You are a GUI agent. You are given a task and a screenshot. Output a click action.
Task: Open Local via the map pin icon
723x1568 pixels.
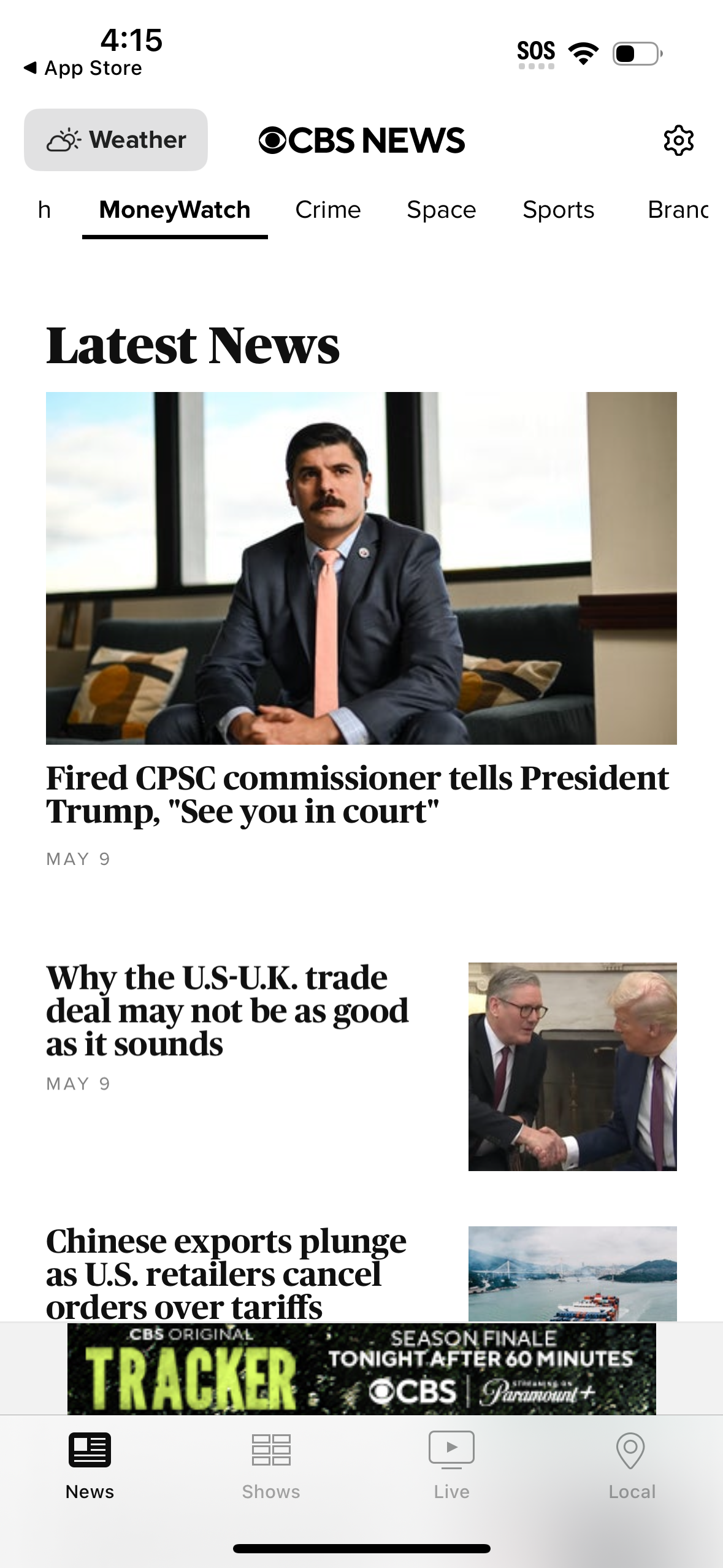coord(632,1448)
